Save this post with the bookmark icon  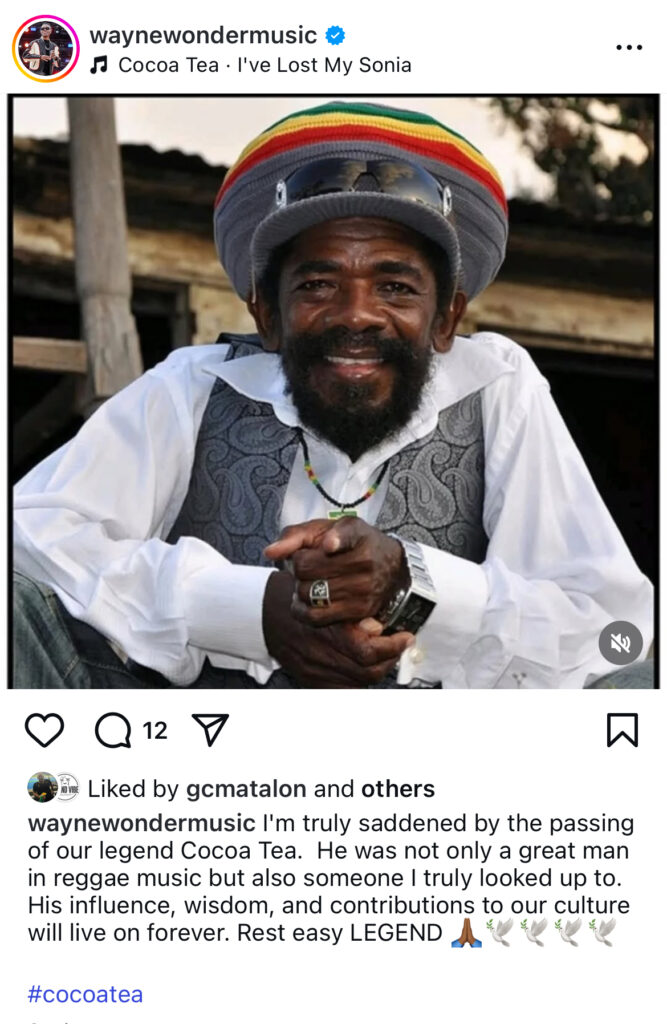(622, 731)
